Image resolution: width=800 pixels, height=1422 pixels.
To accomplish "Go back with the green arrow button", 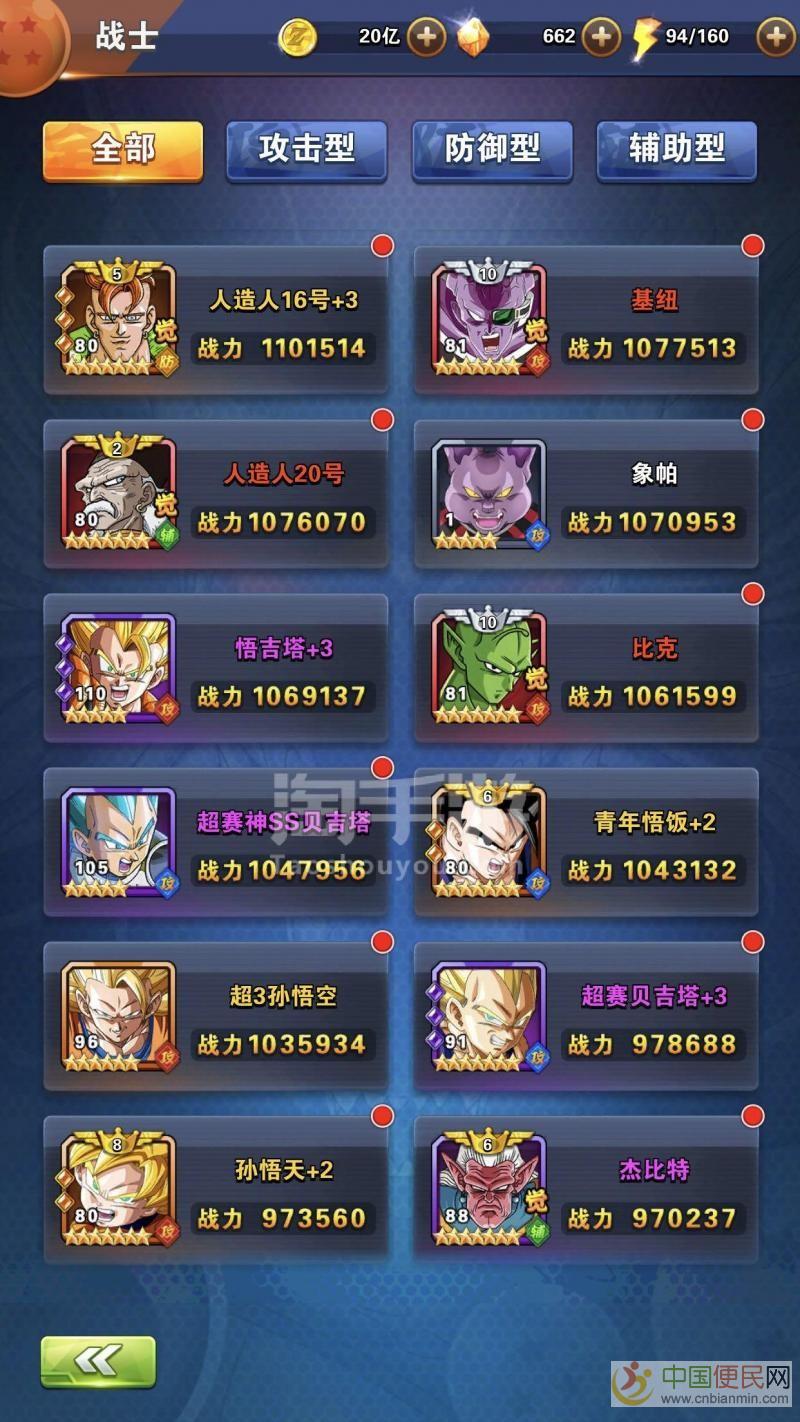I will (98, 1361).
